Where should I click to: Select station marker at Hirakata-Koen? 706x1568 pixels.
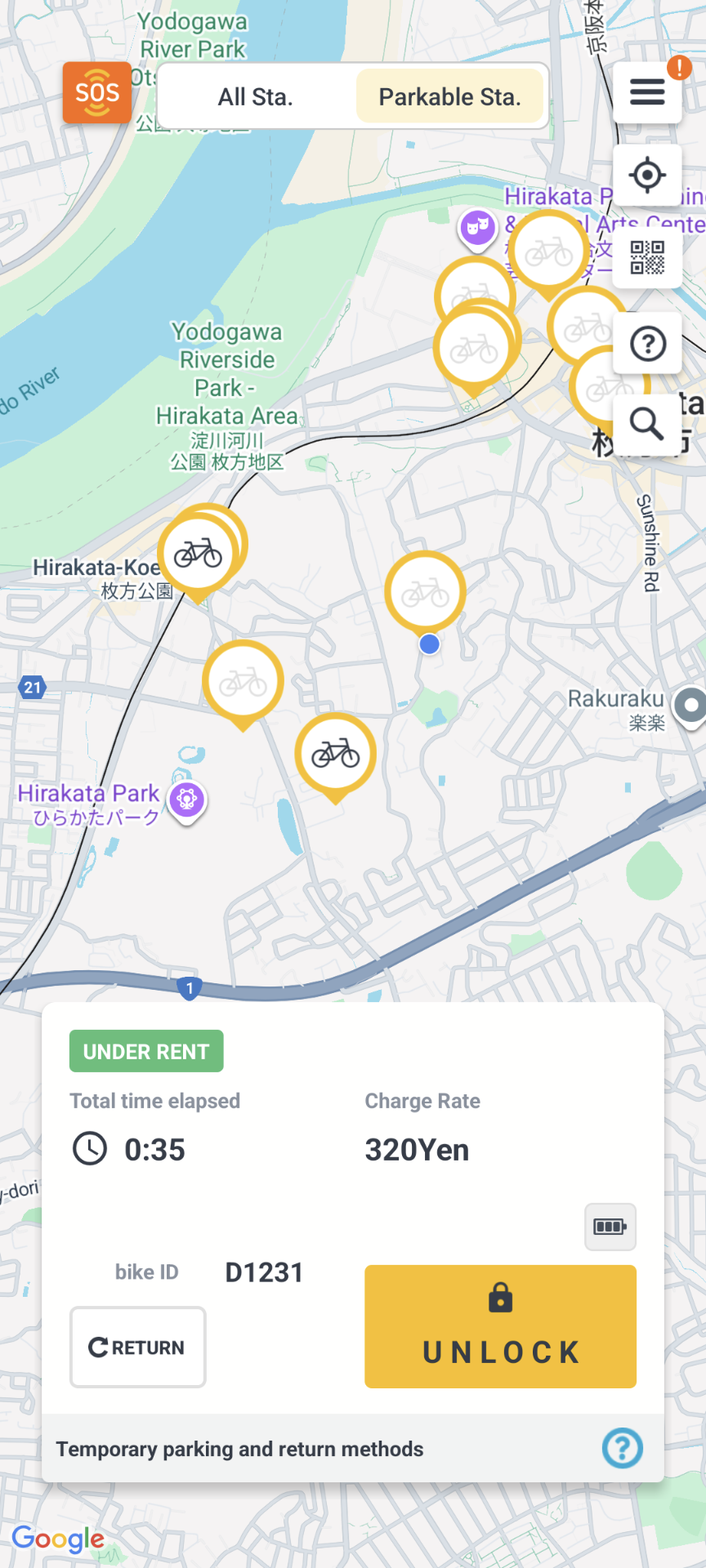pyautogui.click(x=197, y=554)
